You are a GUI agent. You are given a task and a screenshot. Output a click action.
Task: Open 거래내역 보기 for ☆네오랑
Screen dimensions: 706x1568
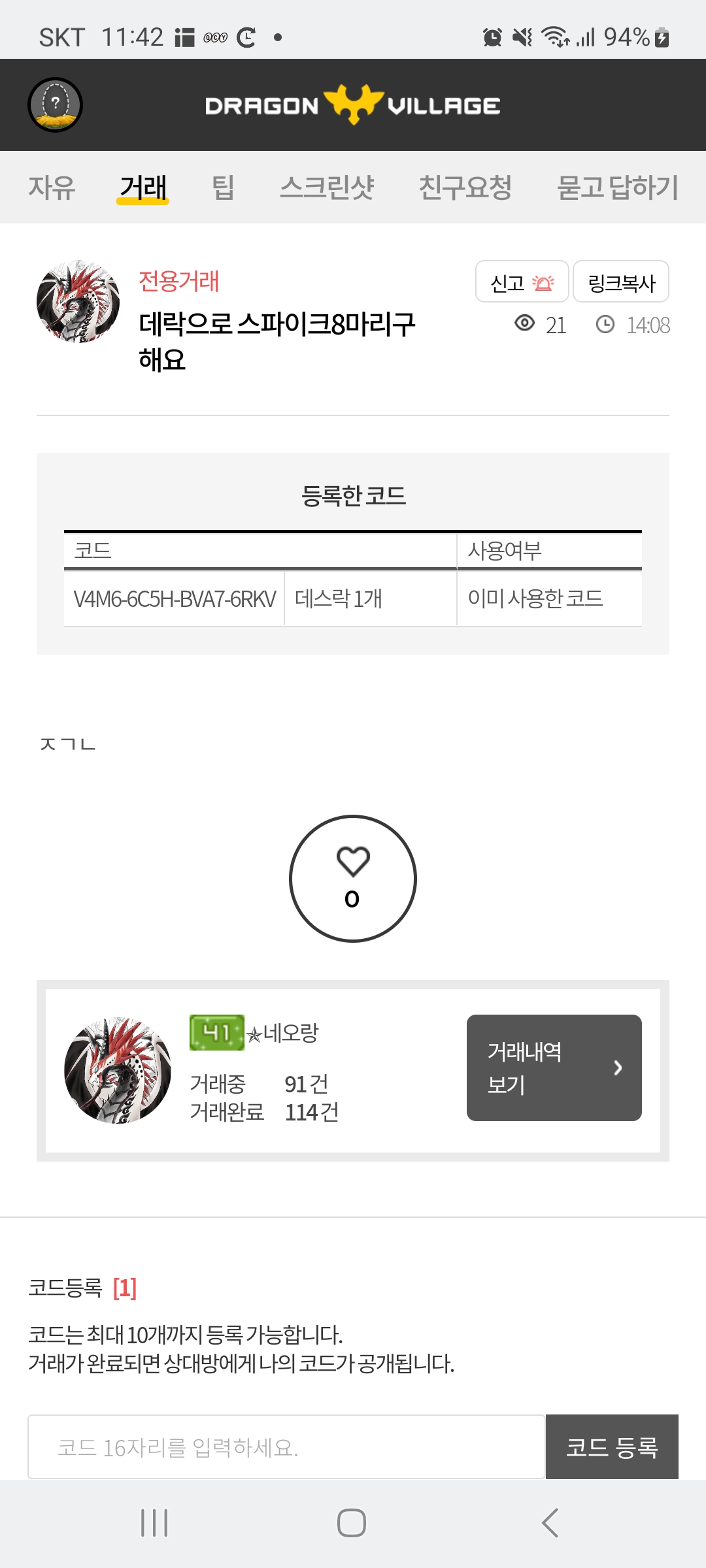pos(554,1068)
